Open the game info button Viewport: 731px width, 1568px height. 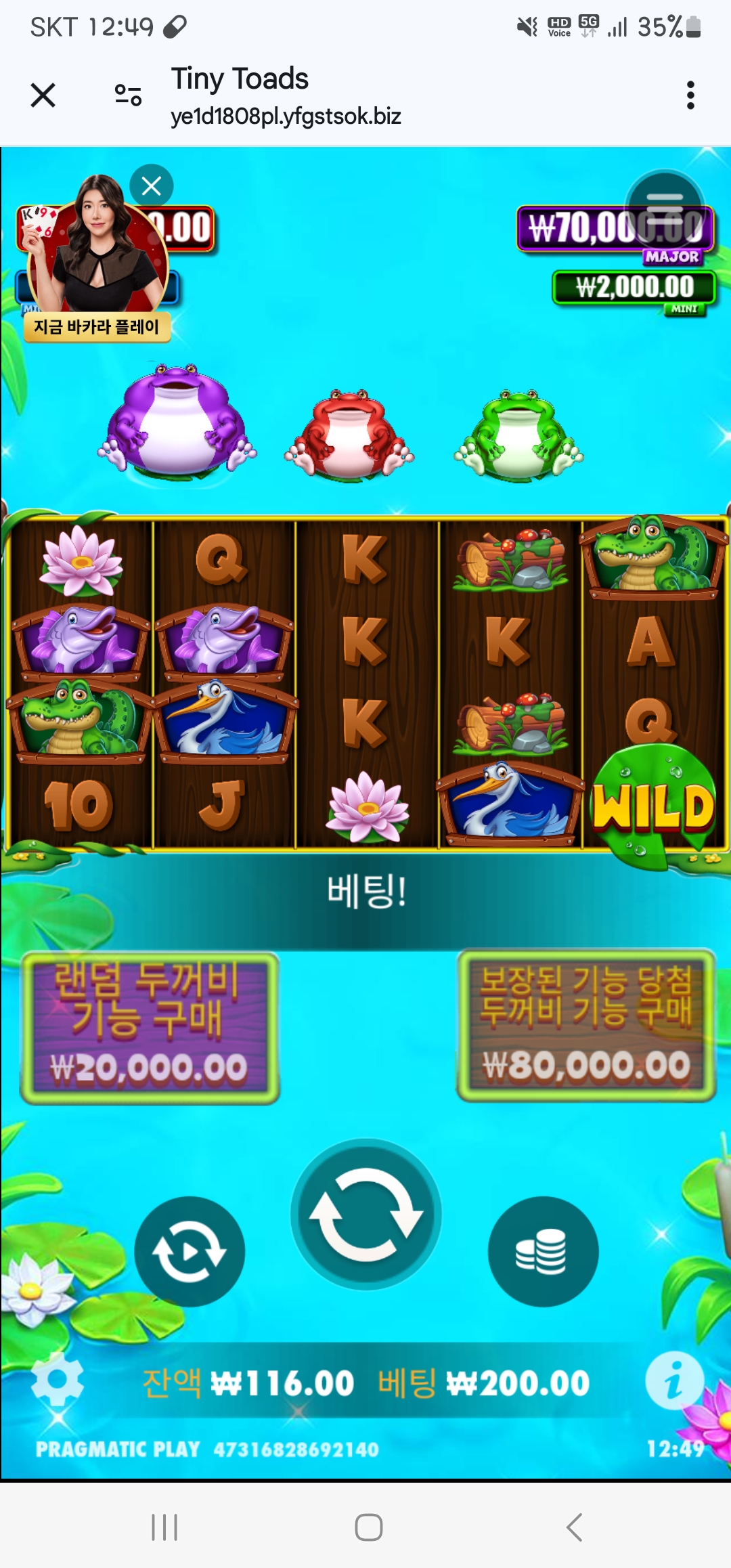pos(673,1380)
